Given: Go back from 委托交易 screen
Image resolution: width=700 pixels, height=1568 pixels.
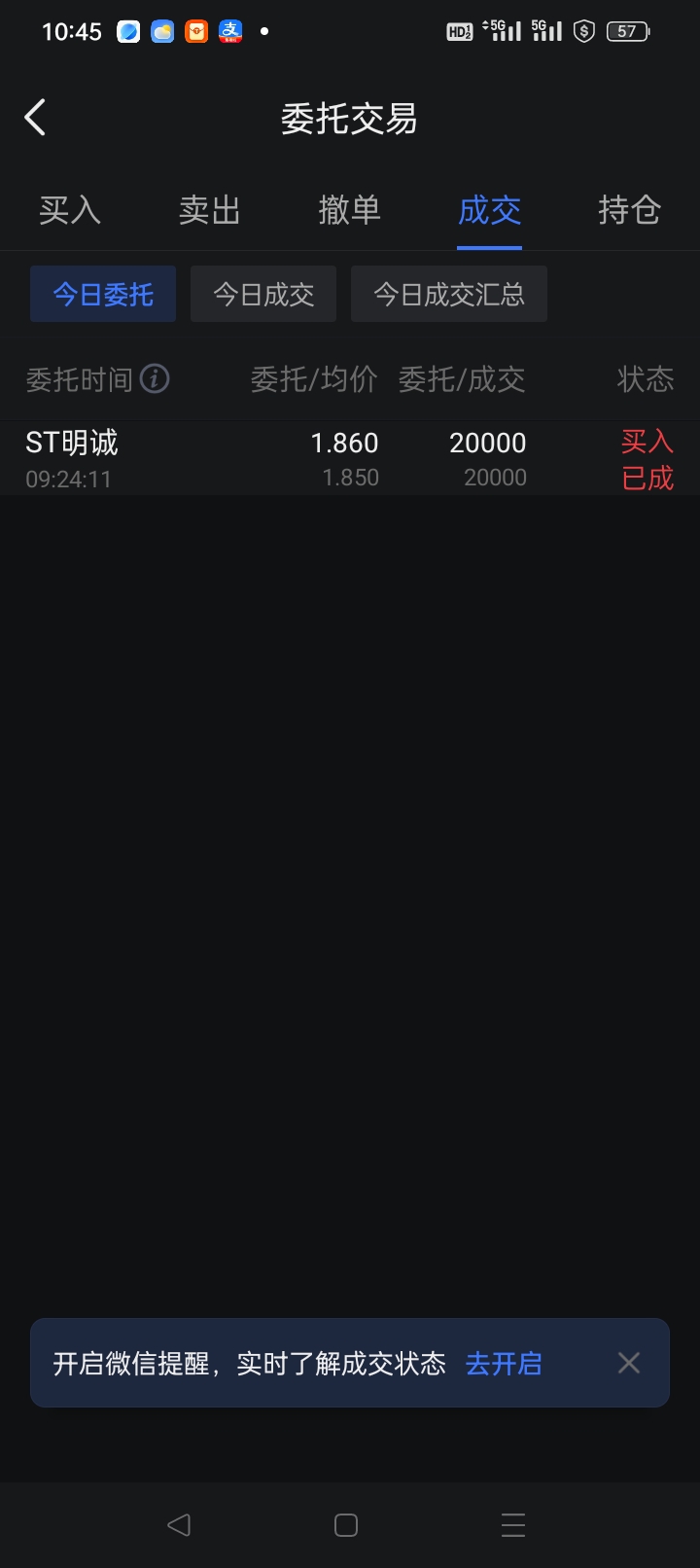Looking at the screenshot, I should pyautogui.click(x=35, y=118).
